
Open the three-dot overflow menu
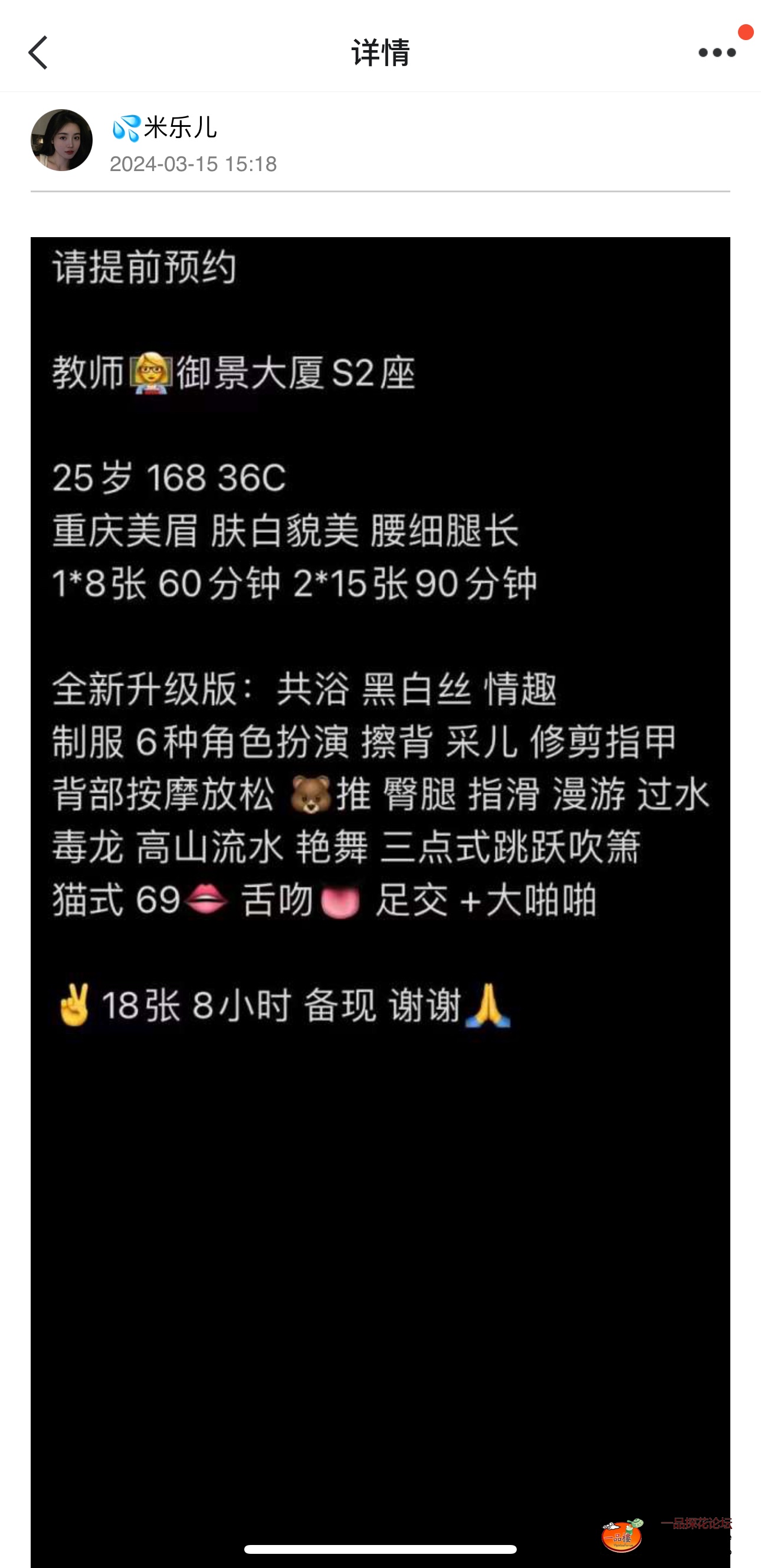(x=717, y=53)
